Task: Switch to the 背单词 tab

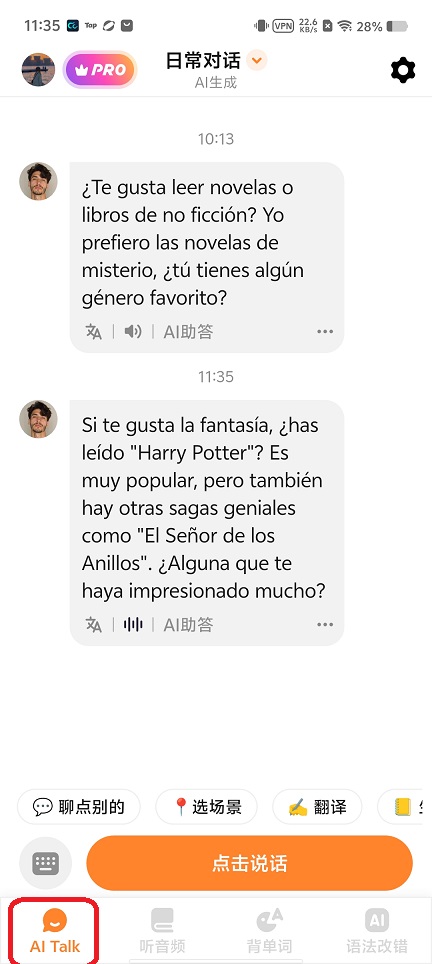Action: tap(270, 931)
